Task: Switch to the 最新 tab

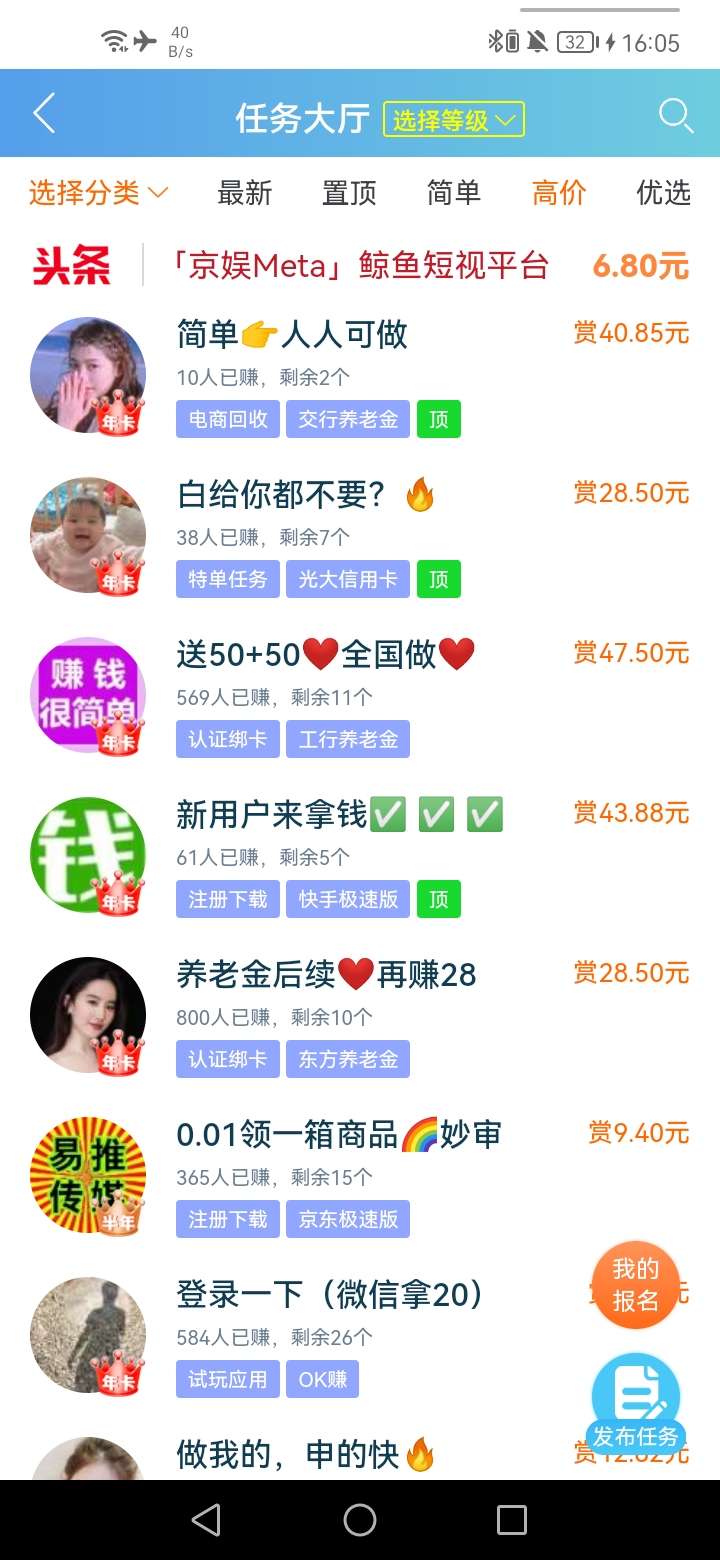Action: (x=245, y=193)
